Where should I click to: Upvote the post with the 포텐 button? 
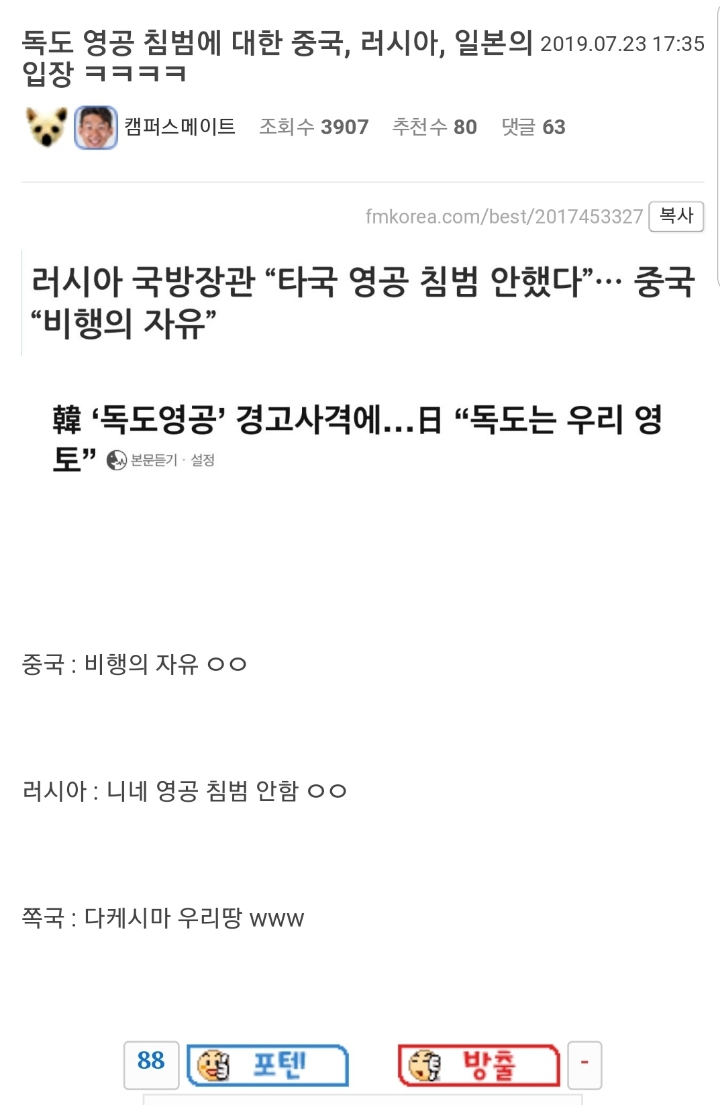tap(267, 1065)
